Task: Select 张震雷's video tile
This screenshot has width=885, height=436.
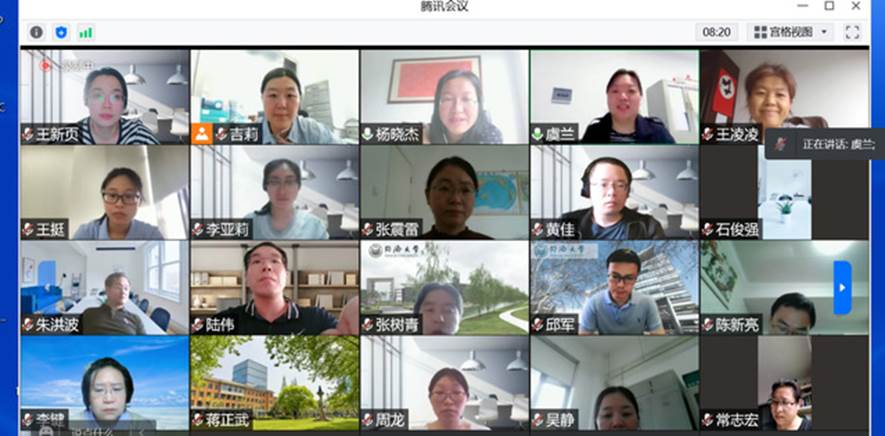Action: coord(444,192)
